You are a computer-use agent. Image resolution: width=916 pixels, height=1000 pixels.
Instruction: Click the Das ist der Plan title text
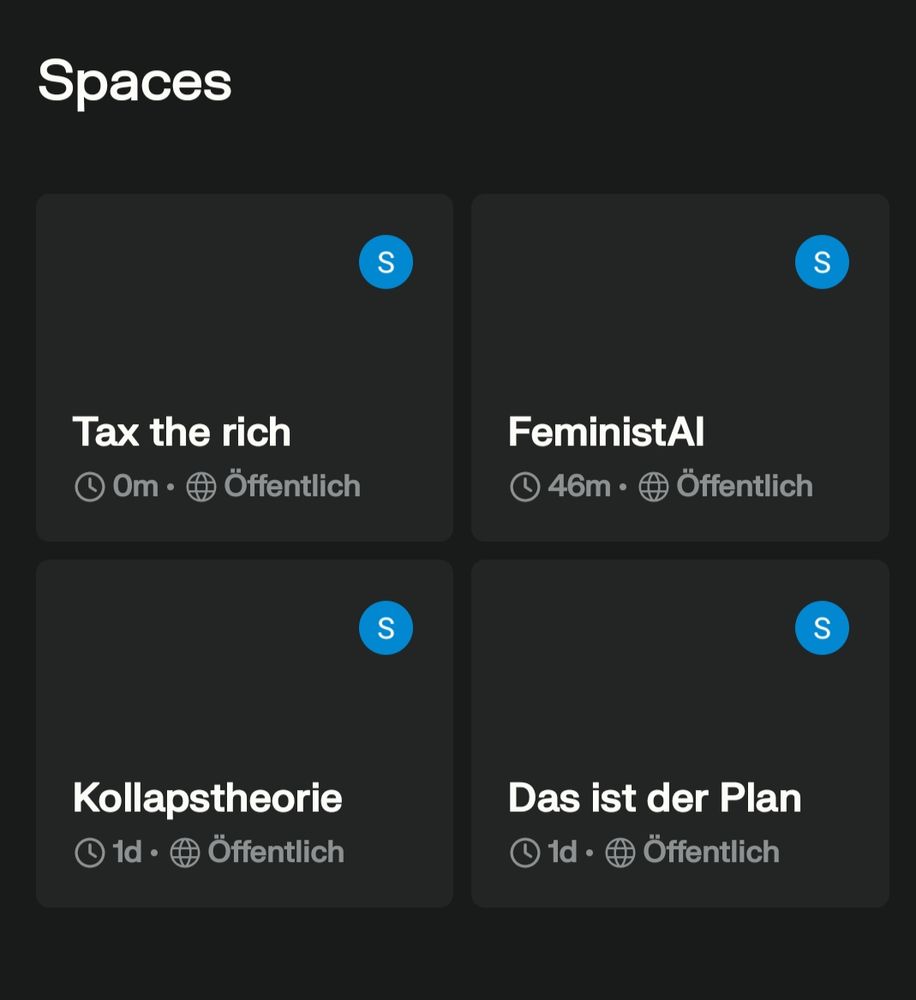654,798
